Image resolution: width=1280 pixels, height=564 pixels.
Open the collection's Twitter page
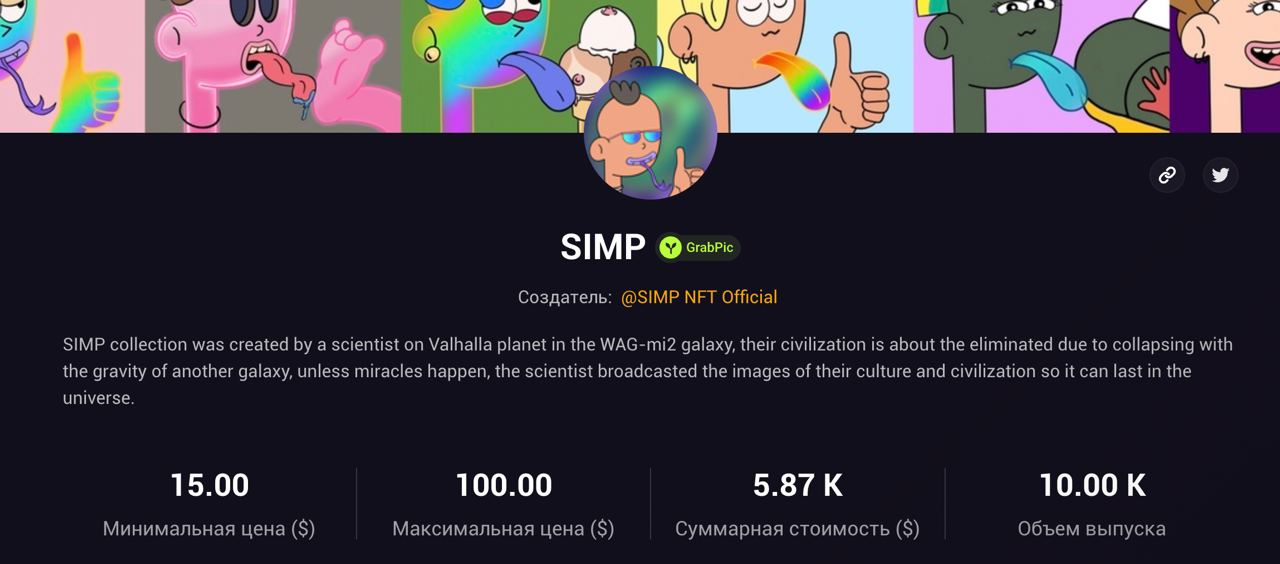coord(1220,175)
